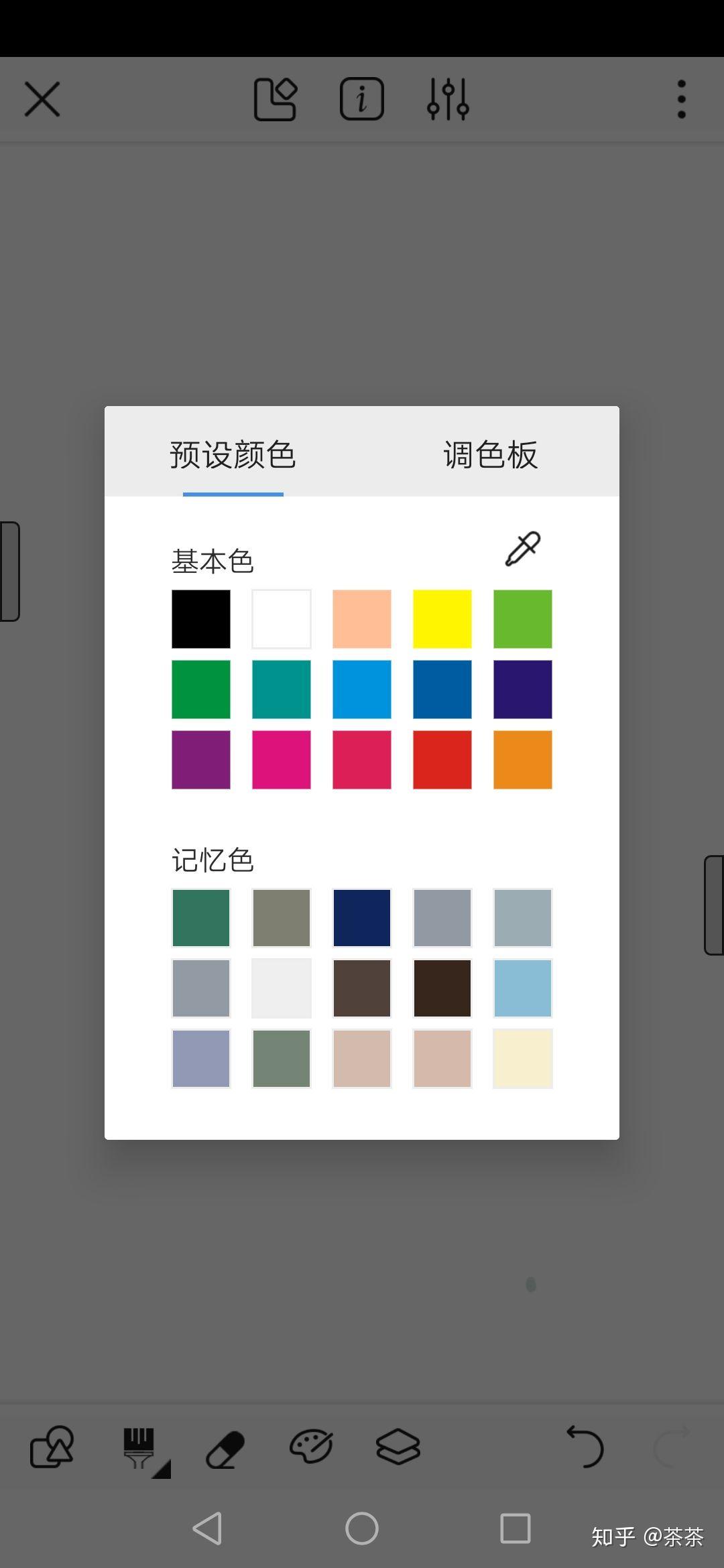Image resolution: width=724 pixels, height=1568 pixels.
Task: Open the overflow menu at top right
Action: coord(681,98)
